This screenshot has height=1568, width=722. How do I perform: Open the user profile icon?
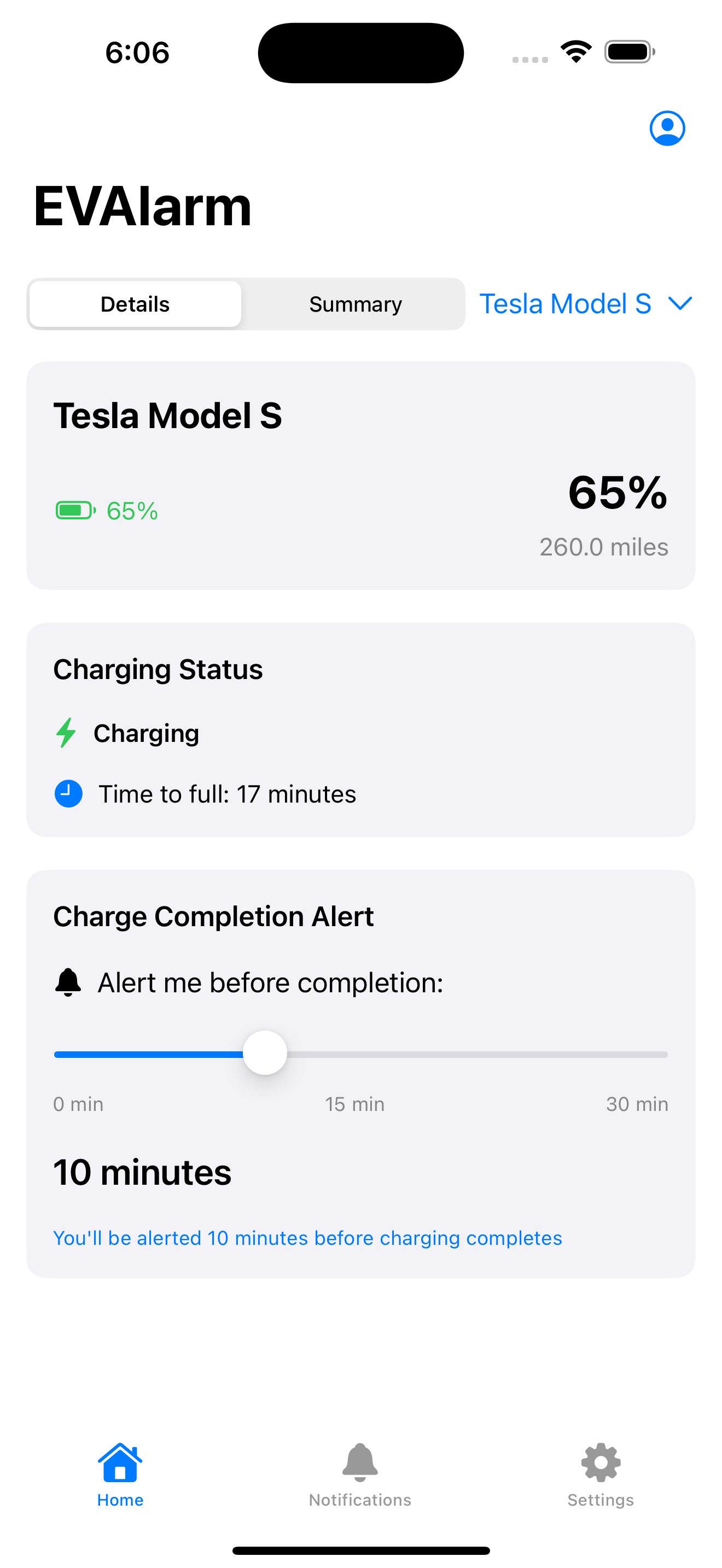point(667,128)
